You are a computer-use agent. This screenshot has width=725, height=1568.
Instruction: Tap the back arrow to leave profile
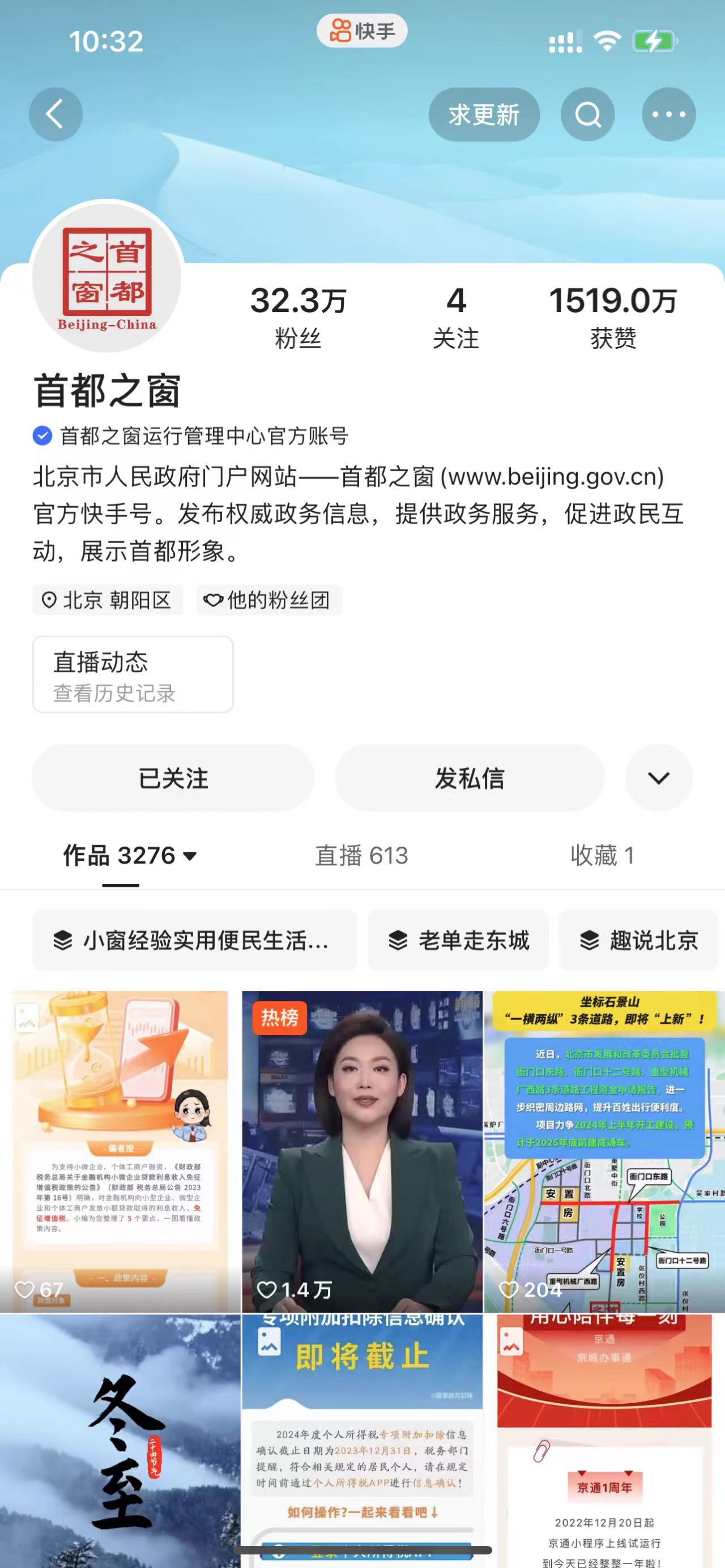pos(56,114)
